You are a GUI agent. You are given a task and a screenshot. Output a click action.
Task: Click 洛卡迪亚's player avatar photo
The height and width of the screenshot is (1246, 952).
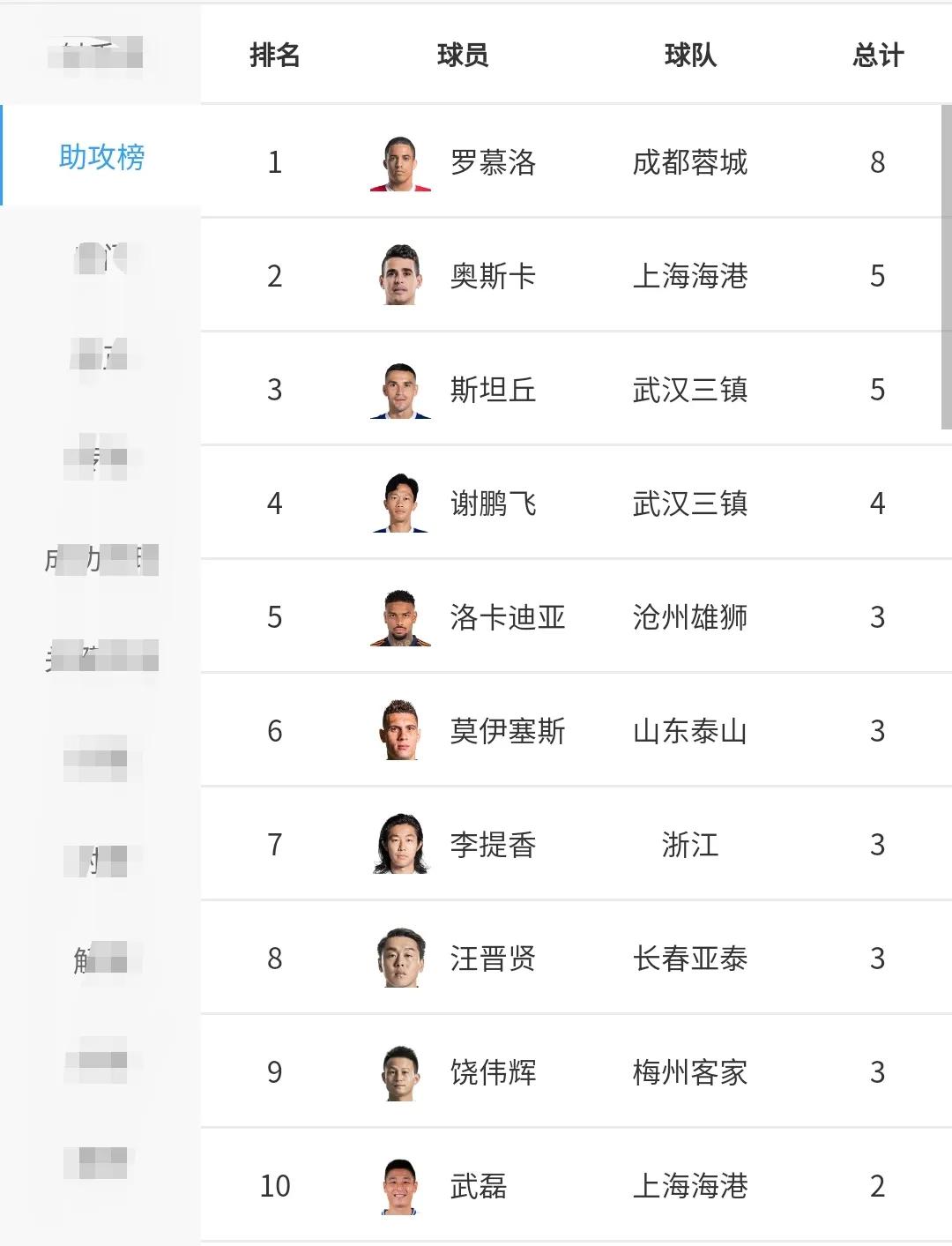tap(398, 617)
